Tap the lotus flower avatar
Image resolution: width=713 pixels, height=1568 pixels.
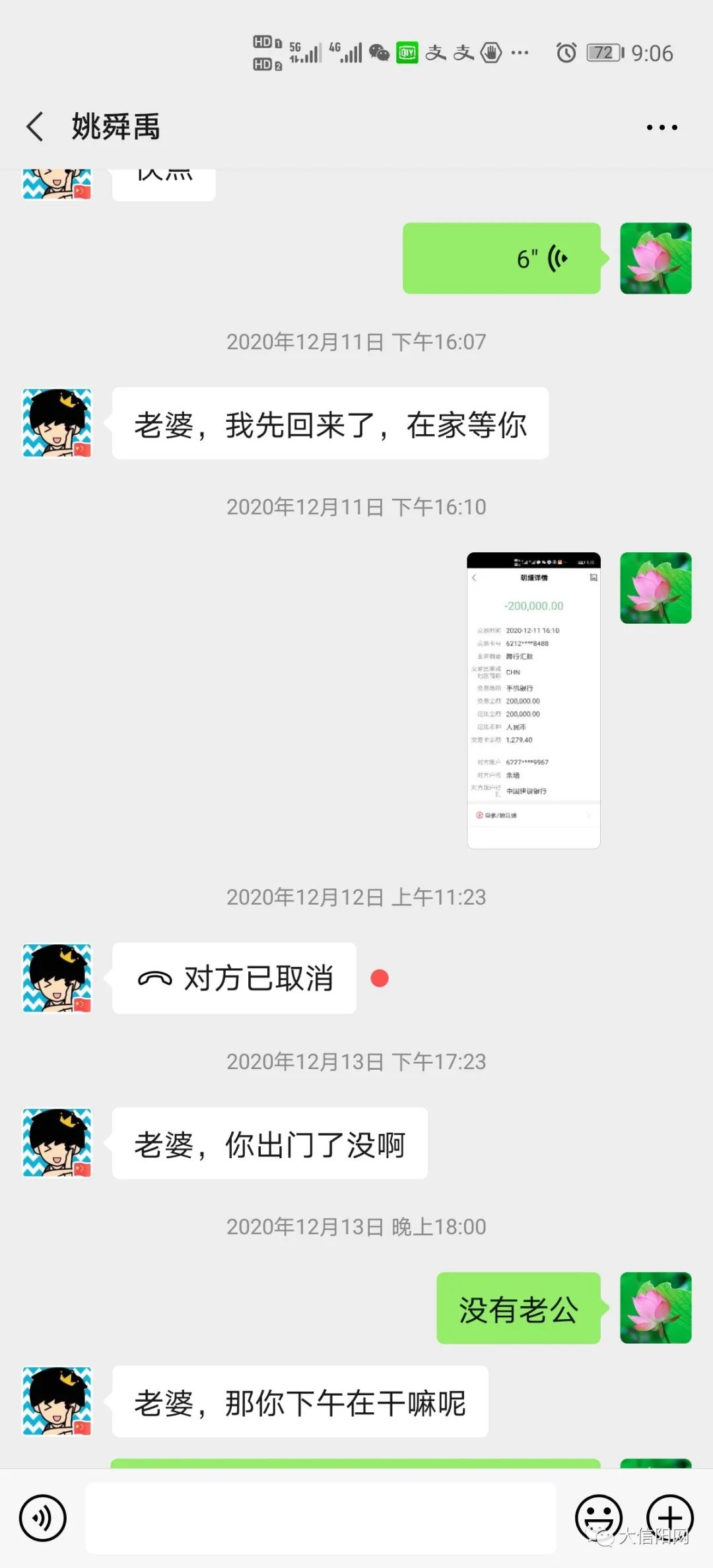click(656, 258)
